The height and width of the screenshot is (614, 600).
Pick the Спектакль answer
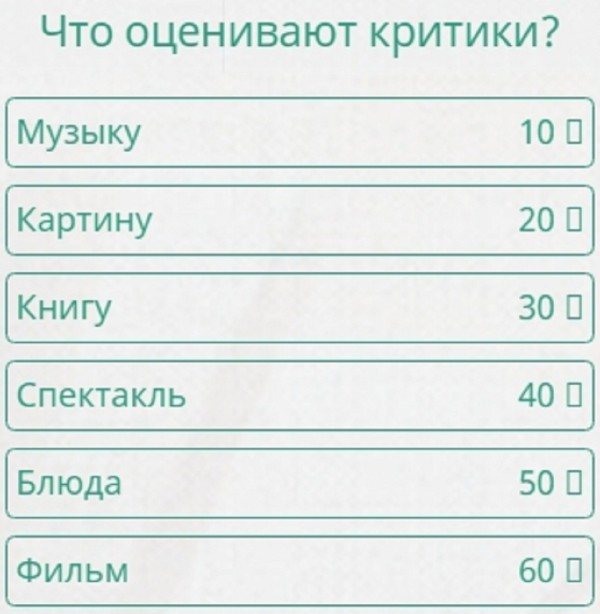pyautogui.click(x=300, y=396)
